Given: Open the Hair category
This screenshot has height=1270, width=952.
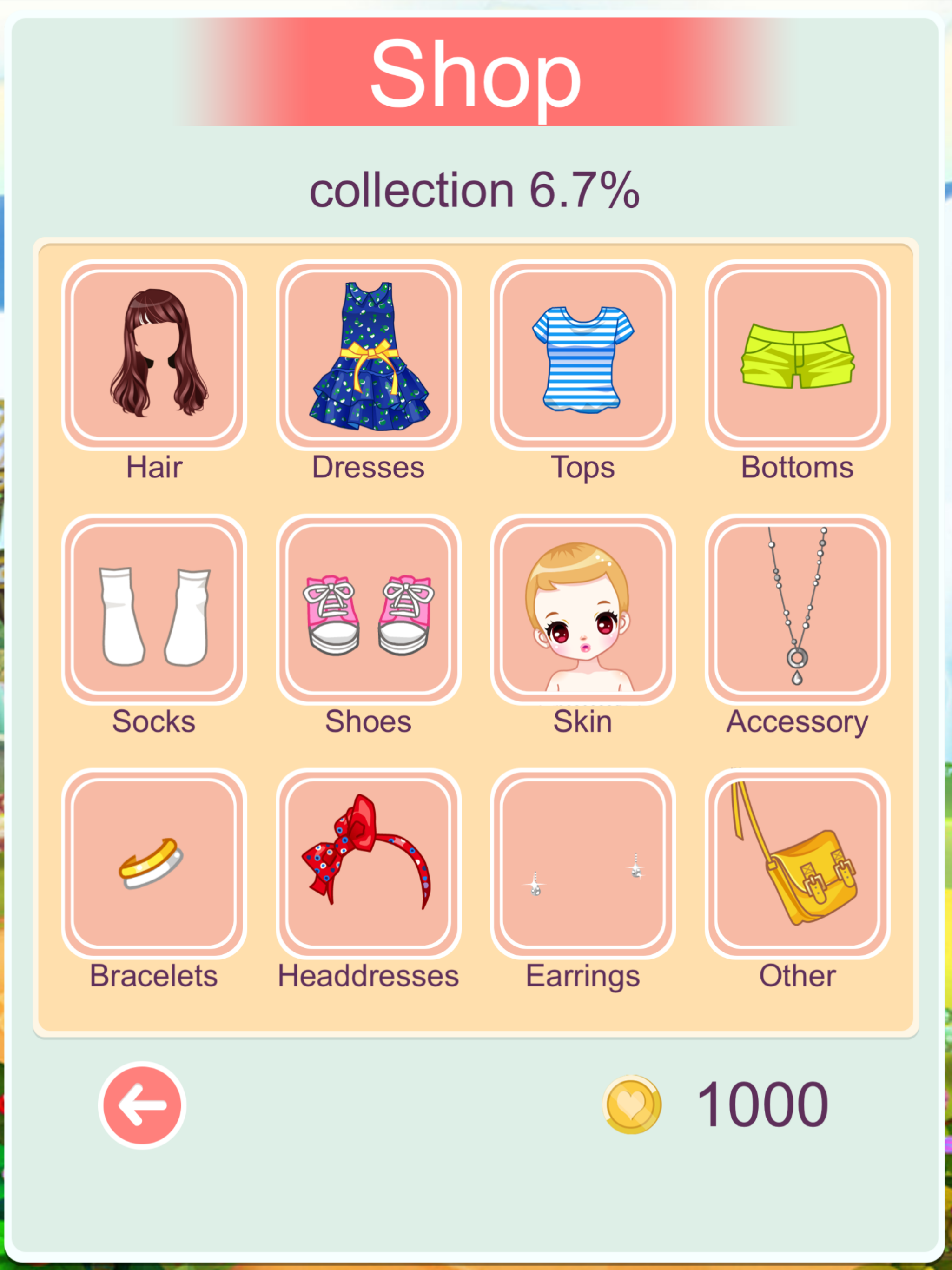Looking at the screenshot, I should 154,356.
